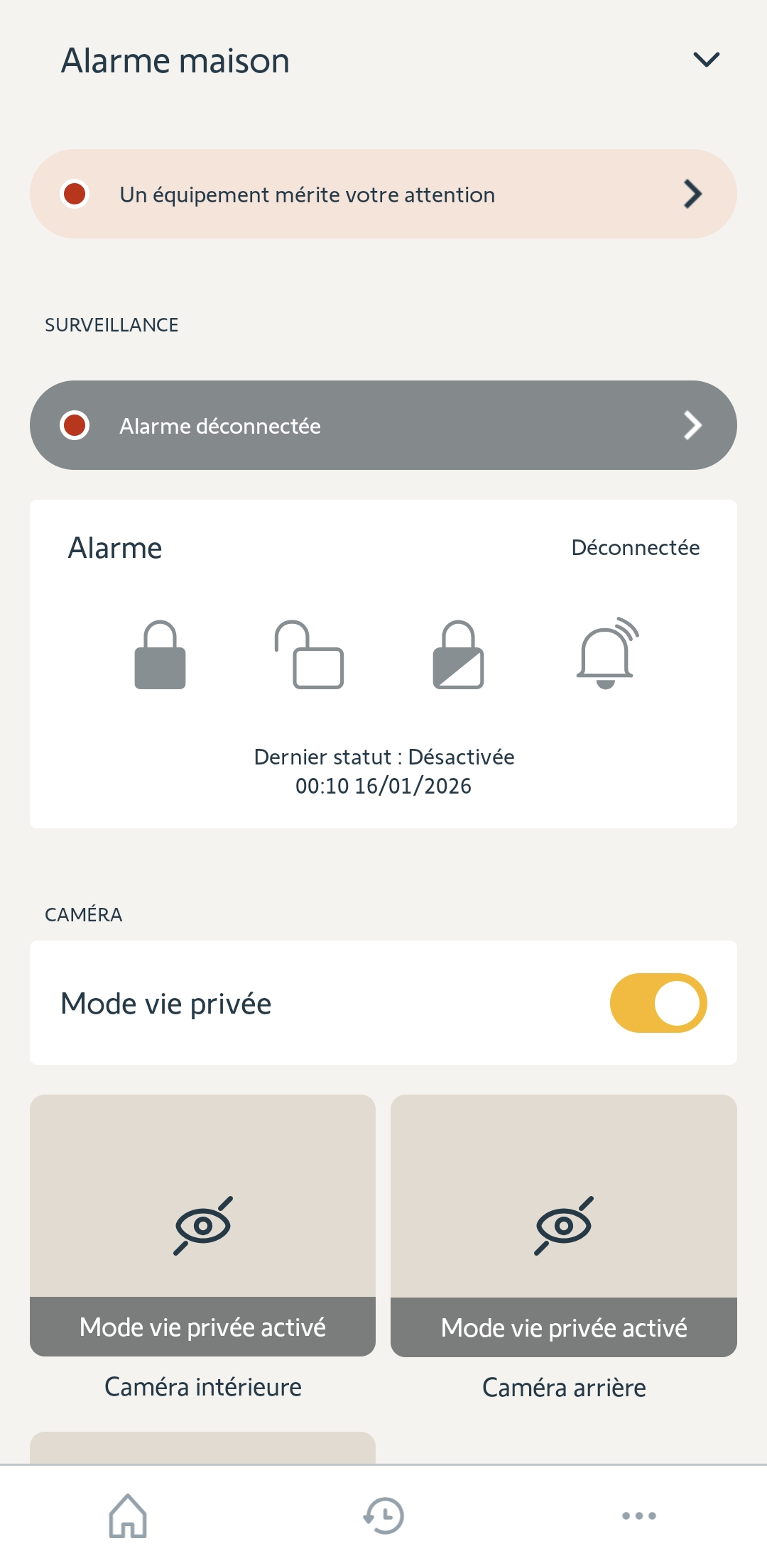Open the Caméra intérieure tile
The image size is (767, 1568).
pos(202,1224)
